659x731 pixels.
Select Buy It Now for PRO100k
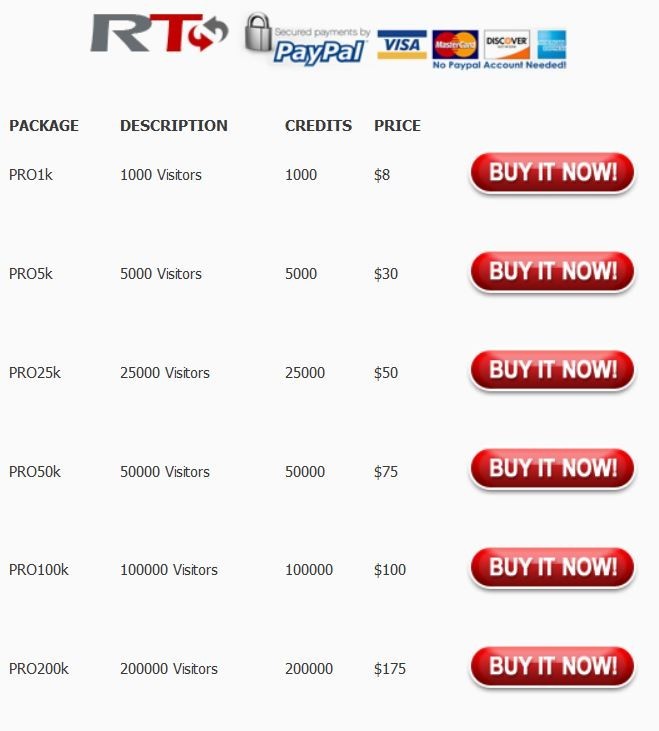point(552,568)
